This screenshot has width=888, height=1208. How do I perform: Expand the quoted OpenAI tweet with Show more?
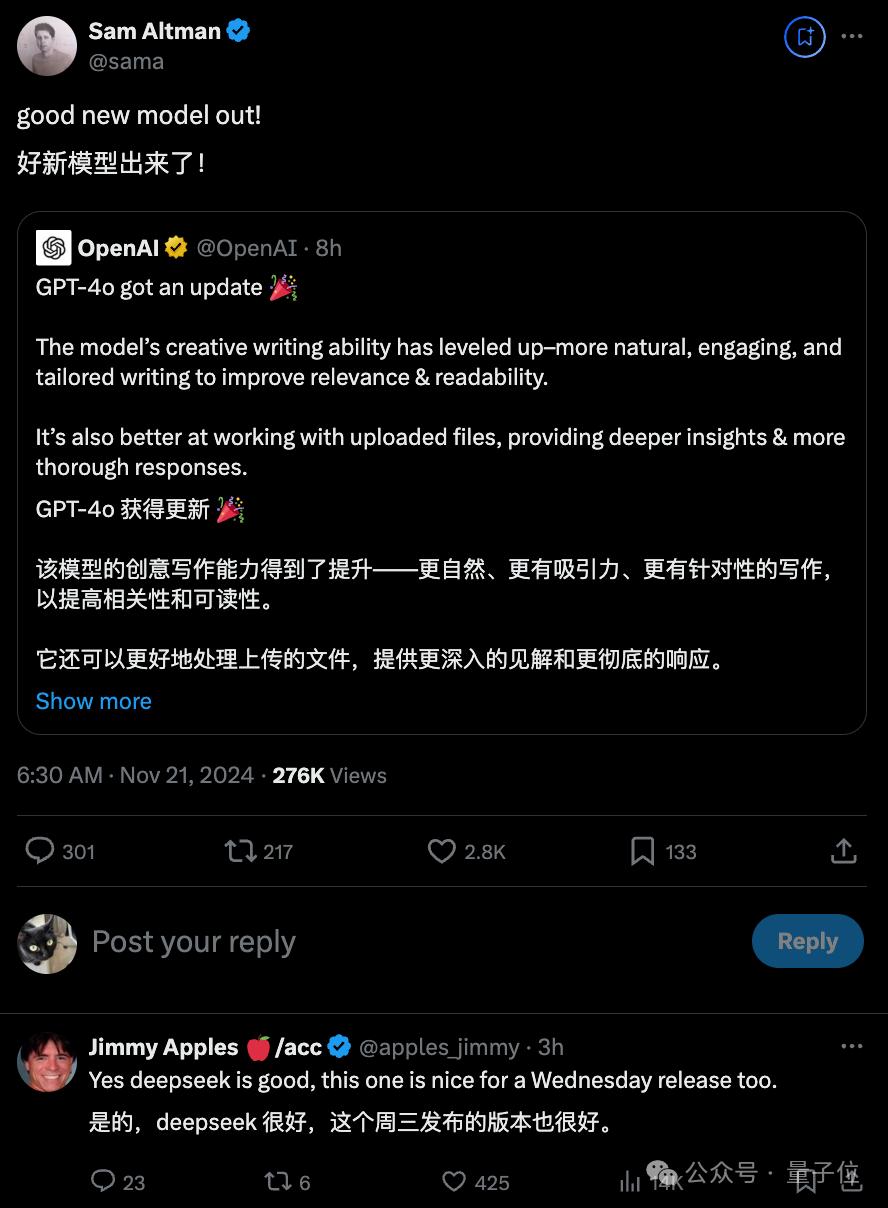[93, 701]
